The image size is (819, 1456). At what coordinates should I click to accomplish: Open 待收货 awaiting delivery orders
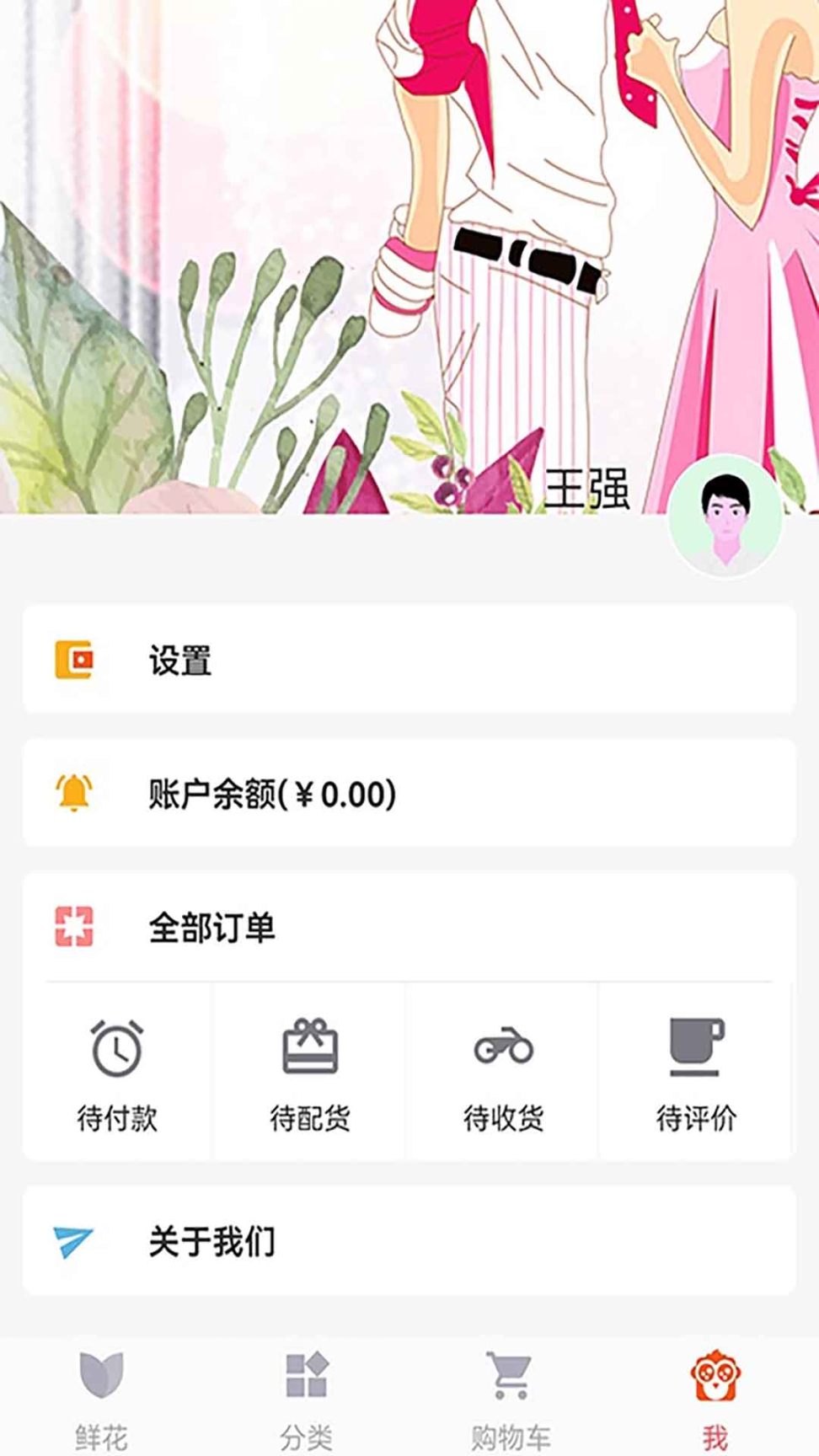[503, 1072]
